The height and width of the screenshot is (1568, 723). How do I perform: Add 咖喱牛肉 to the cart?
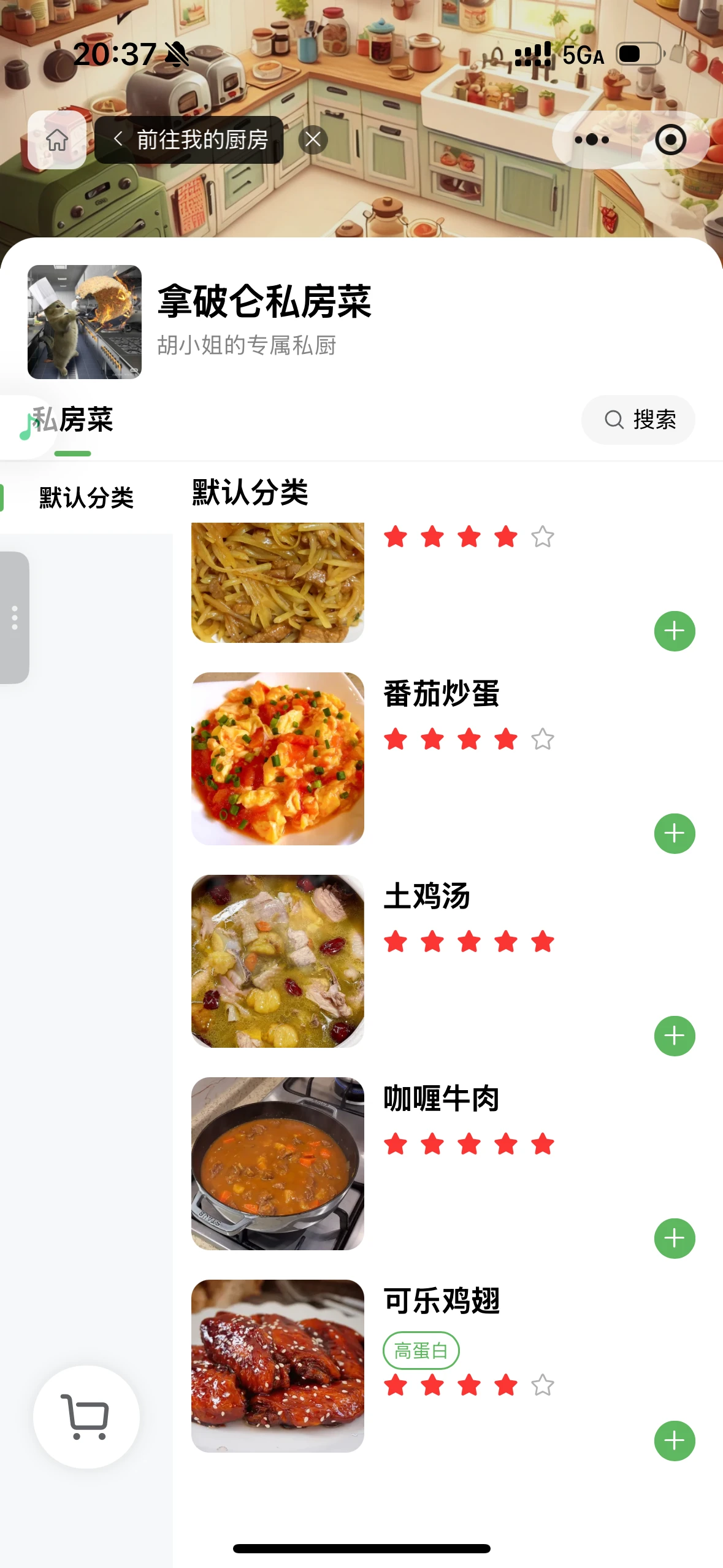point(675,1239)
